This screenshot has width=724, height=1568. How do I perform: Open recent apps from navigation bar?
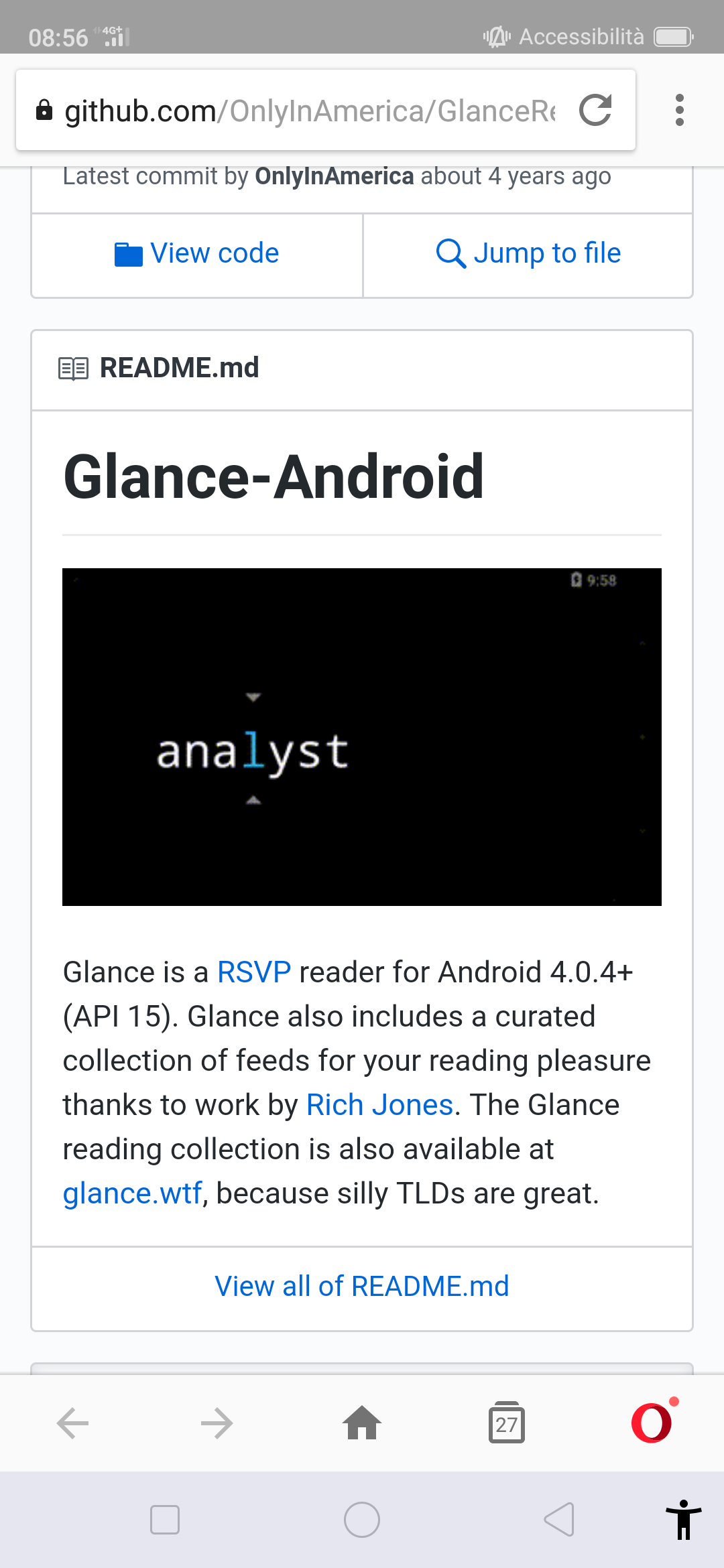coord(165,1520)
